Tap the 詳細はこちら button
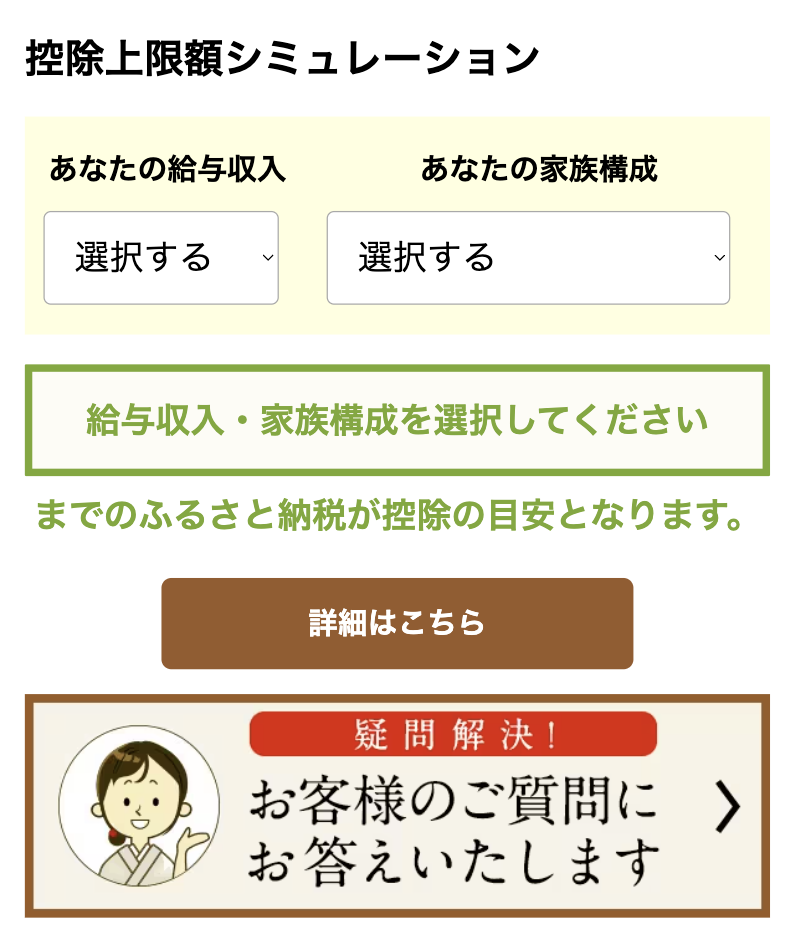 pos(397,623)
